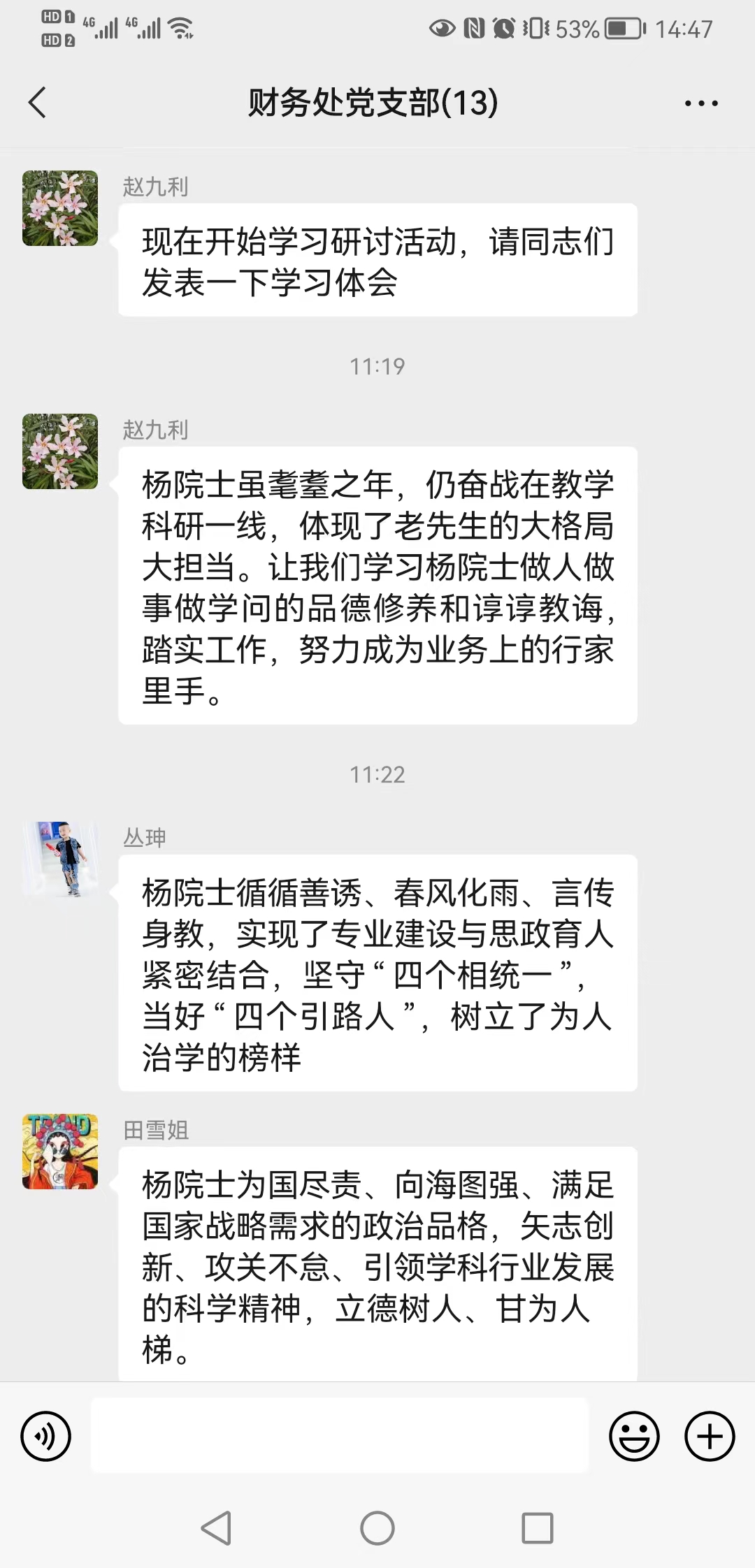Open the group chat options menu

coord(701,103)
